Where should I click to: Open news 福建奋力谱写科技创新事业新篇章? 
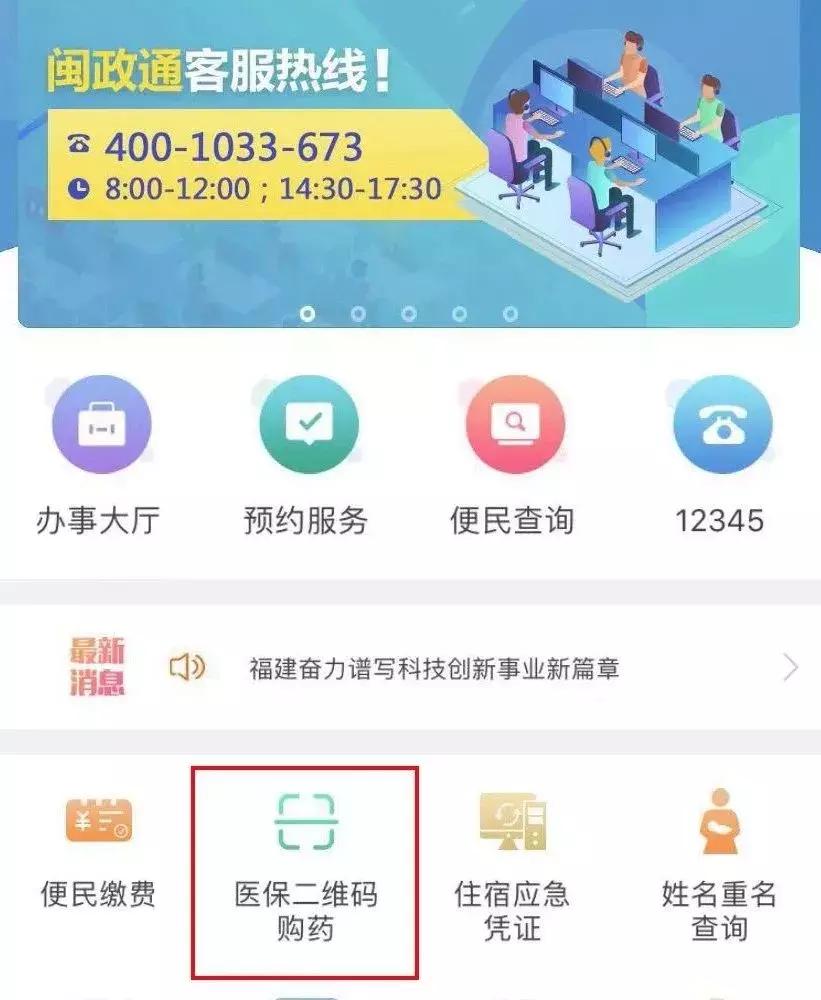coord(433,667)
